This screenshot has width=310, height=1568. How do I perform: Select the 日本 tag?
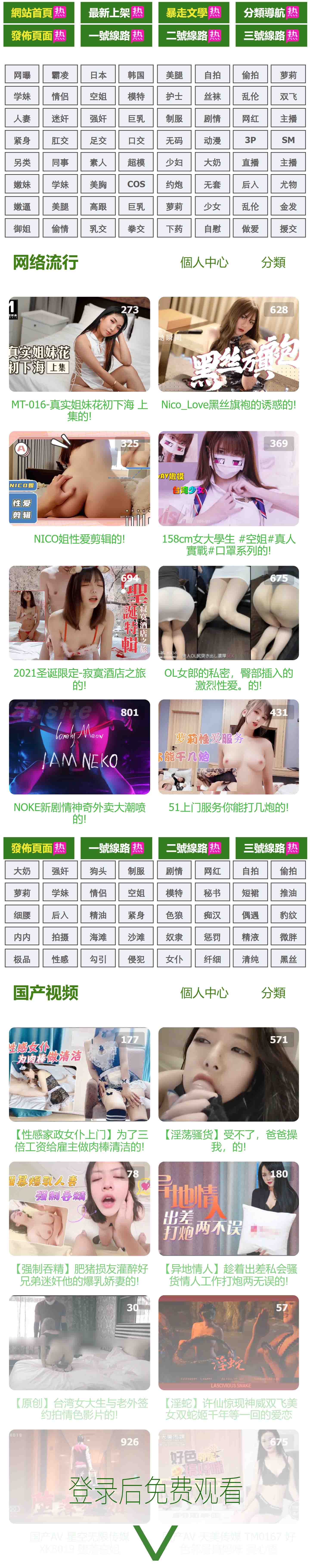tap(98, 75)
